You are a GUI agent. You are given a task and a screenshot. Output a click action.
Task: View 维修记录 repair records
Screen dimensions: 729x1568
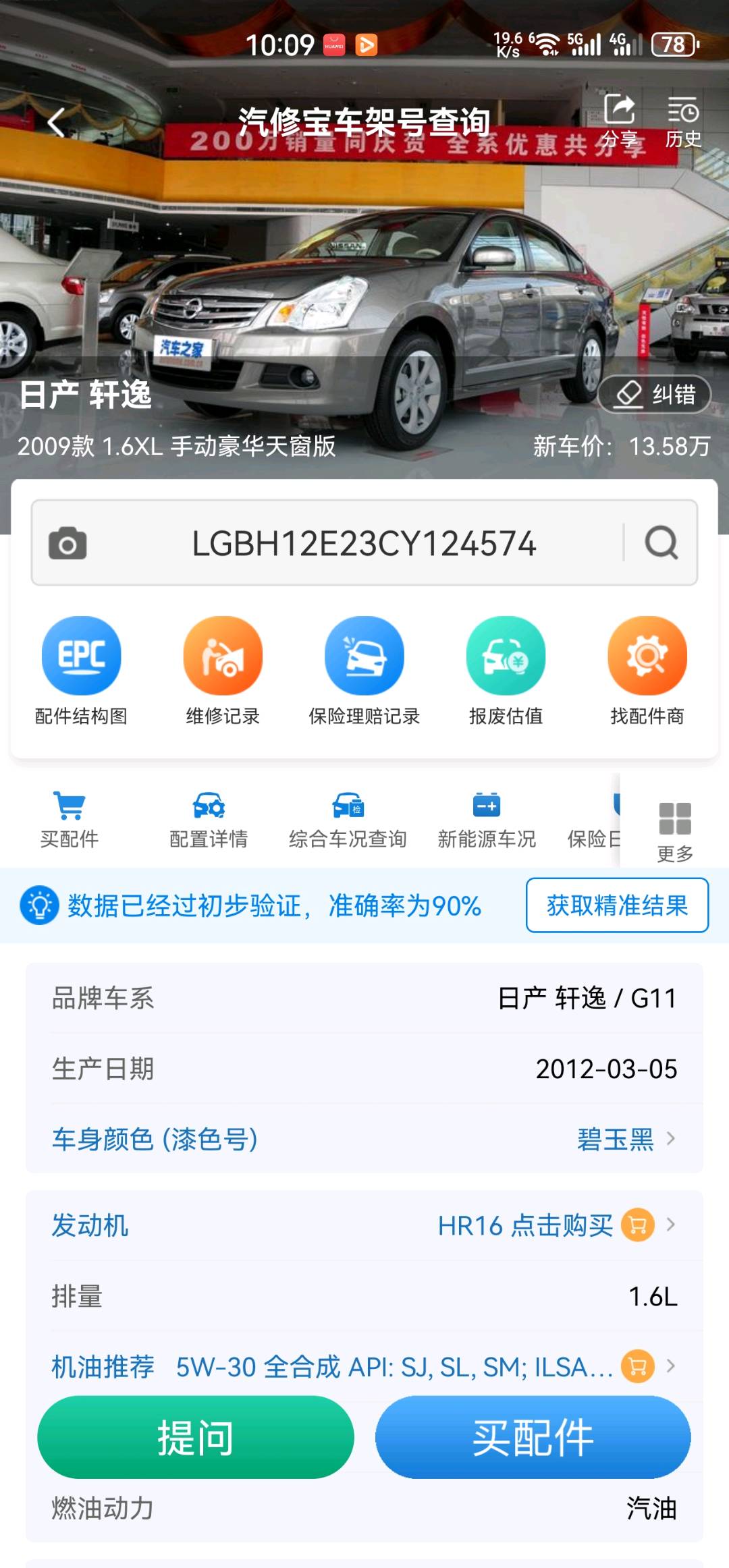click(223, 670)
